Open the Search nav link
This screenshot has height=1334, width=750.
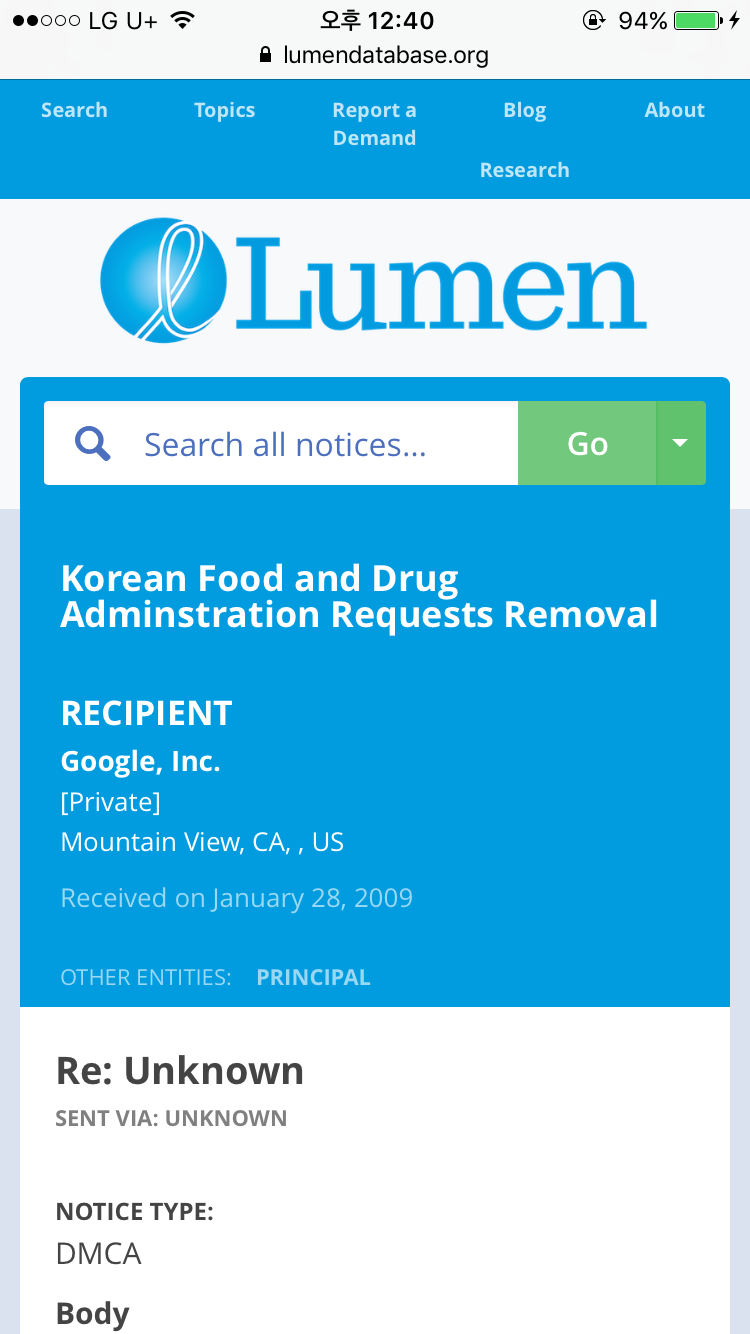pos(74,110)
